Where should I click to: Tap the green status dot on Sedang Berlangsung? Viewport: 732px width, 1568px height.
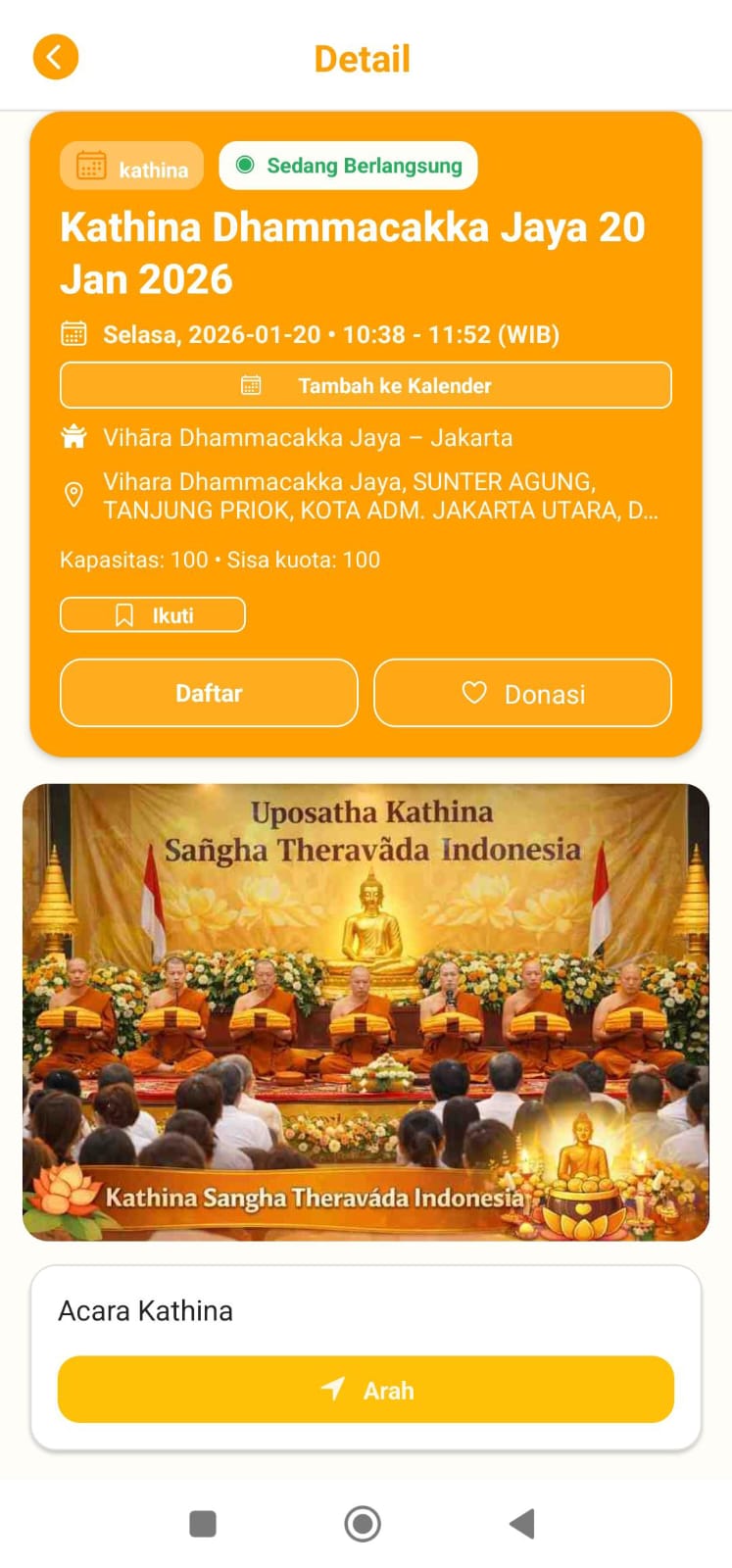[247, 166]
